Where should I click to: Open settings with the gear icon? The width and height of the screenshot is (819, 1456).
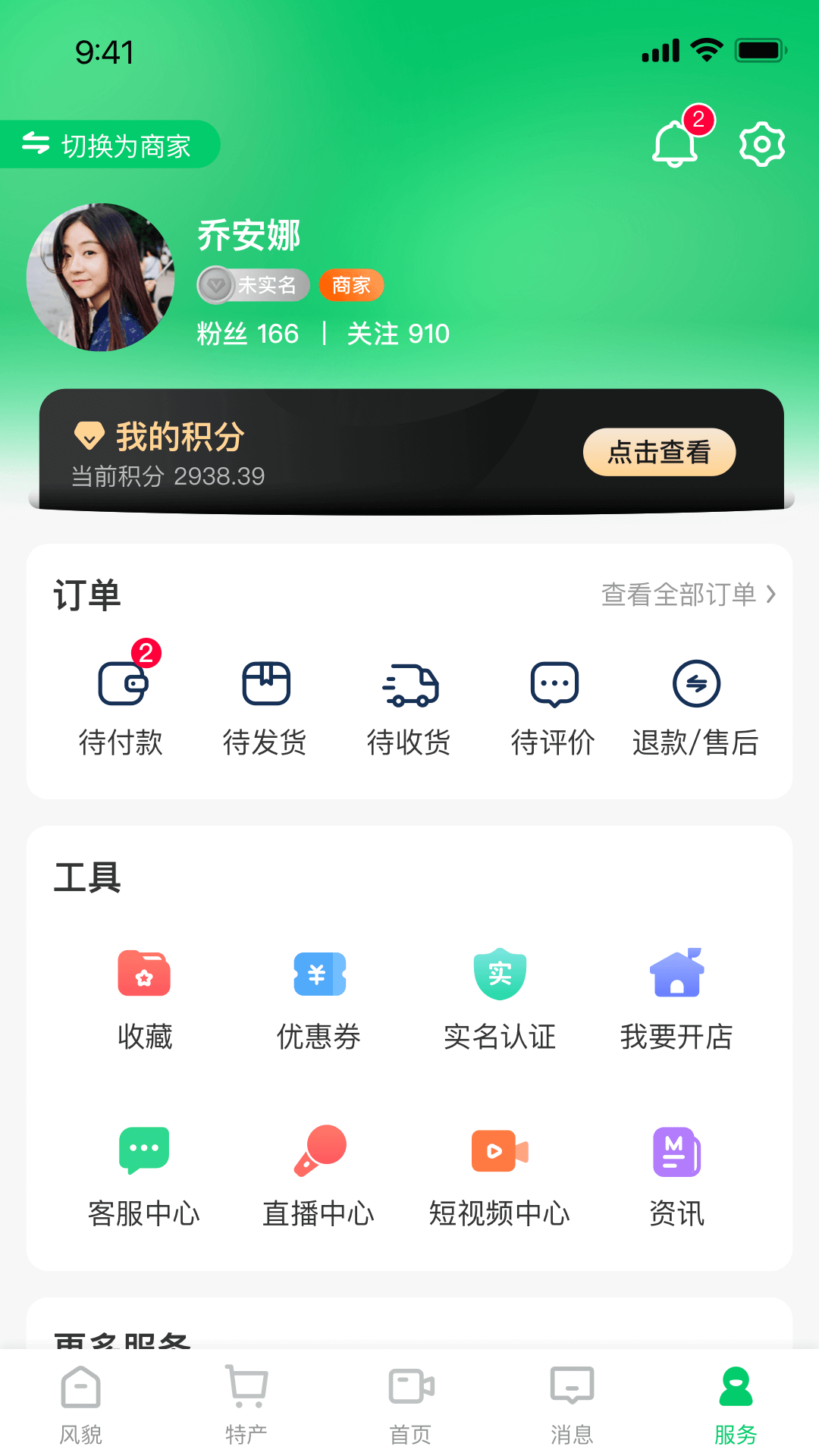pyautogui.click(x=762, y=143)
